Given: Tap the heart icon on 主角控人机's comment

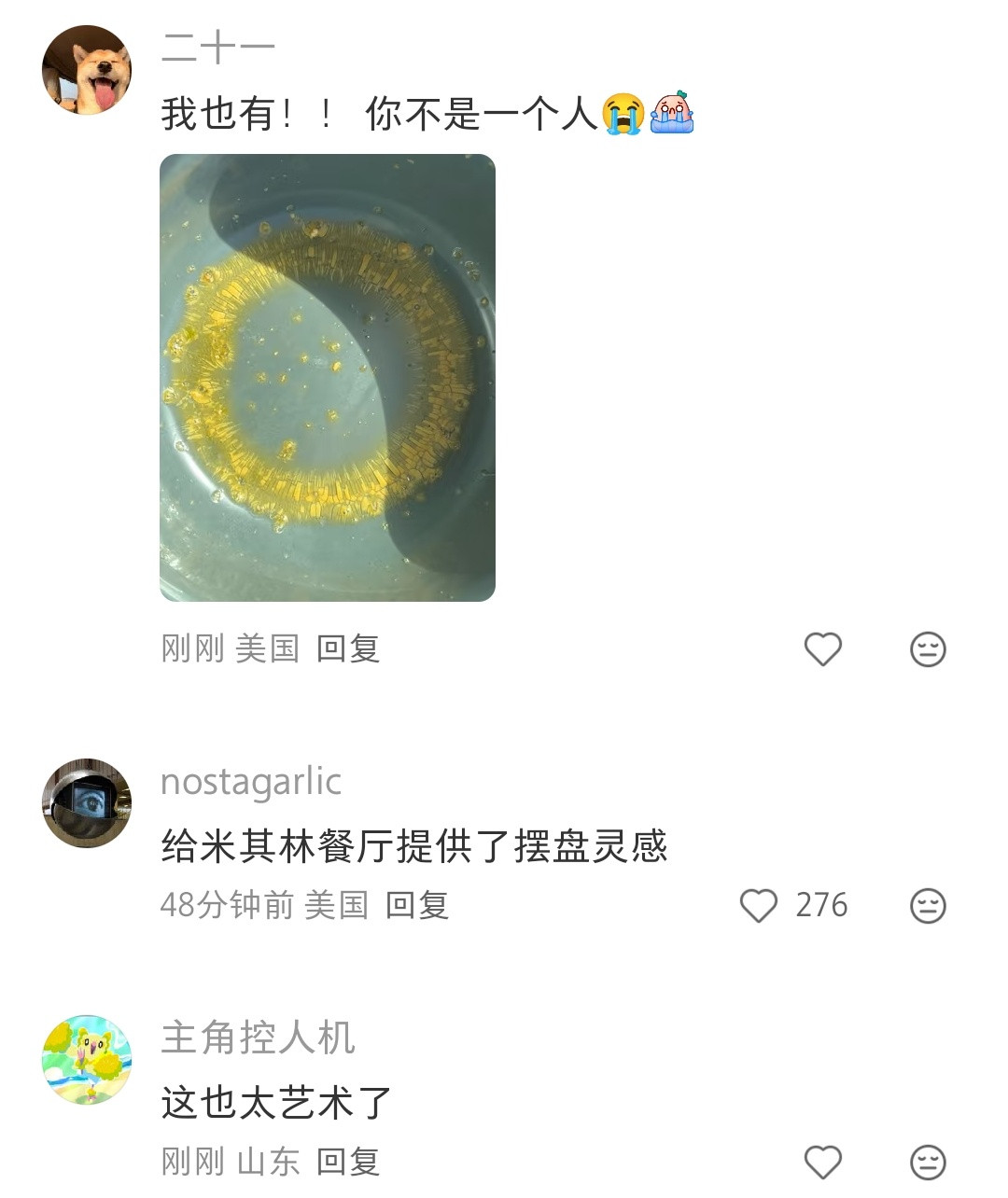Looking at the screenshot, I should tap(822, 1163).
